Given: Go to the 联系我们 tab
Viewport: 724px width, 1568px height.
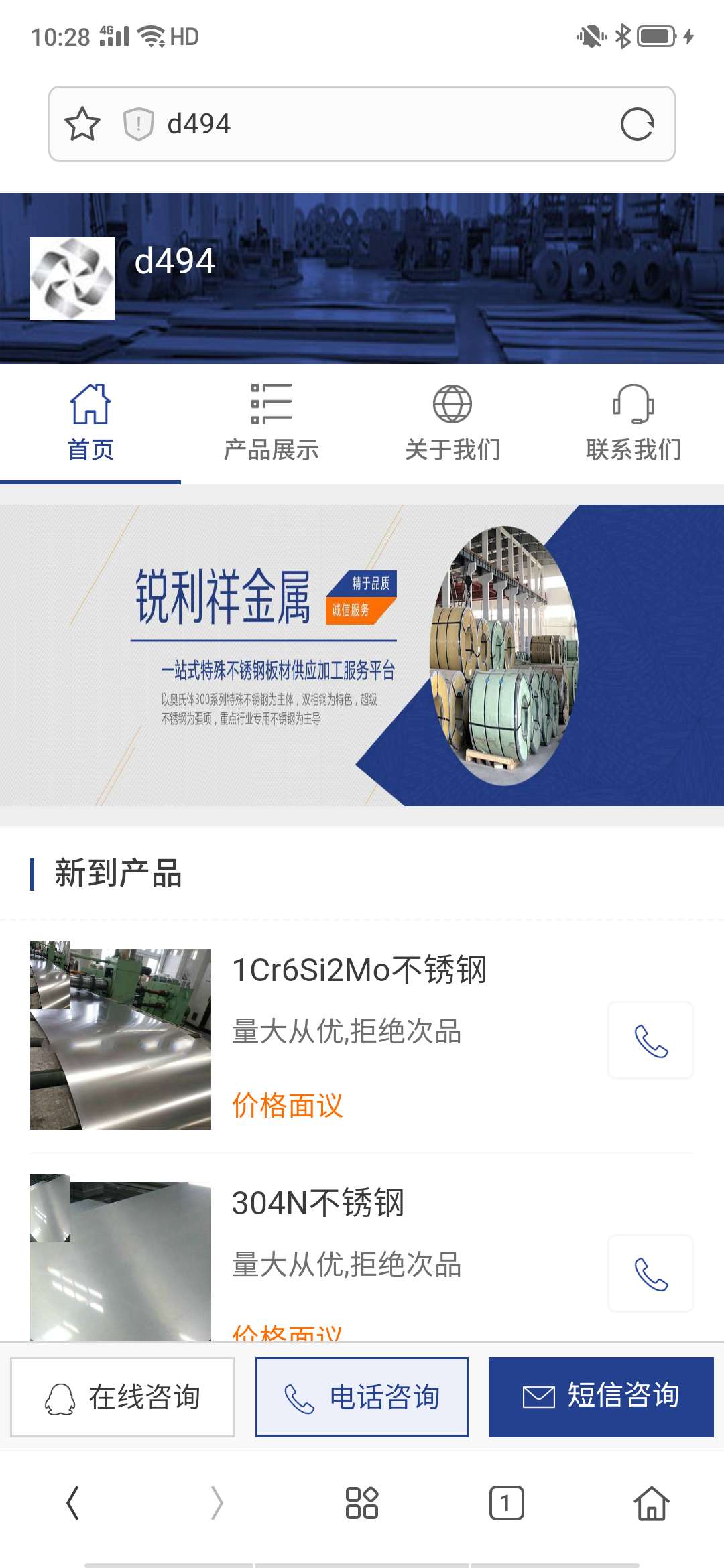Looking at the screenshot, I should click(x=633, y=423).
